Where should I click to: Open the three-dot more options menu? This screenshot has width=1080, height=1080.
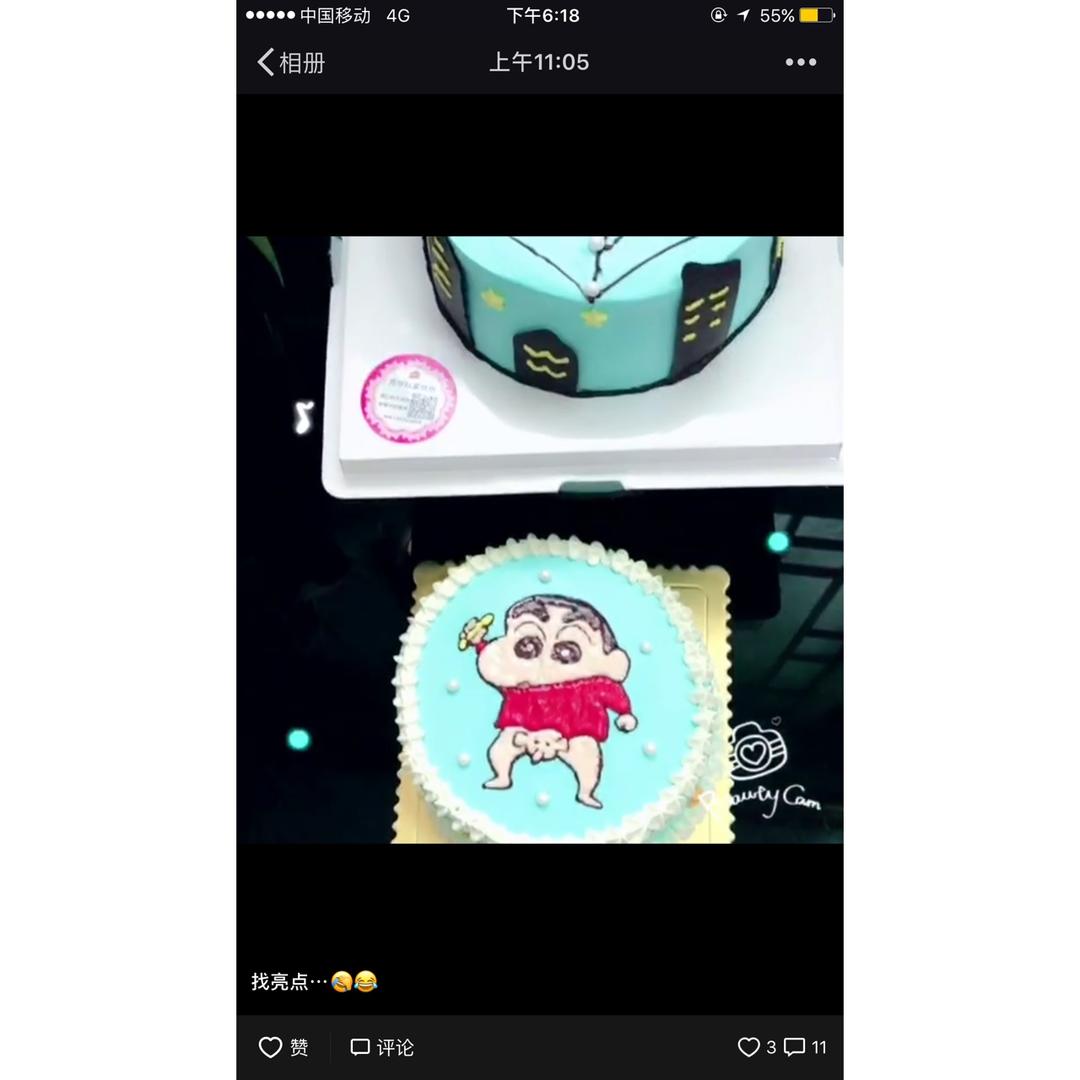[x=800, y=63]
